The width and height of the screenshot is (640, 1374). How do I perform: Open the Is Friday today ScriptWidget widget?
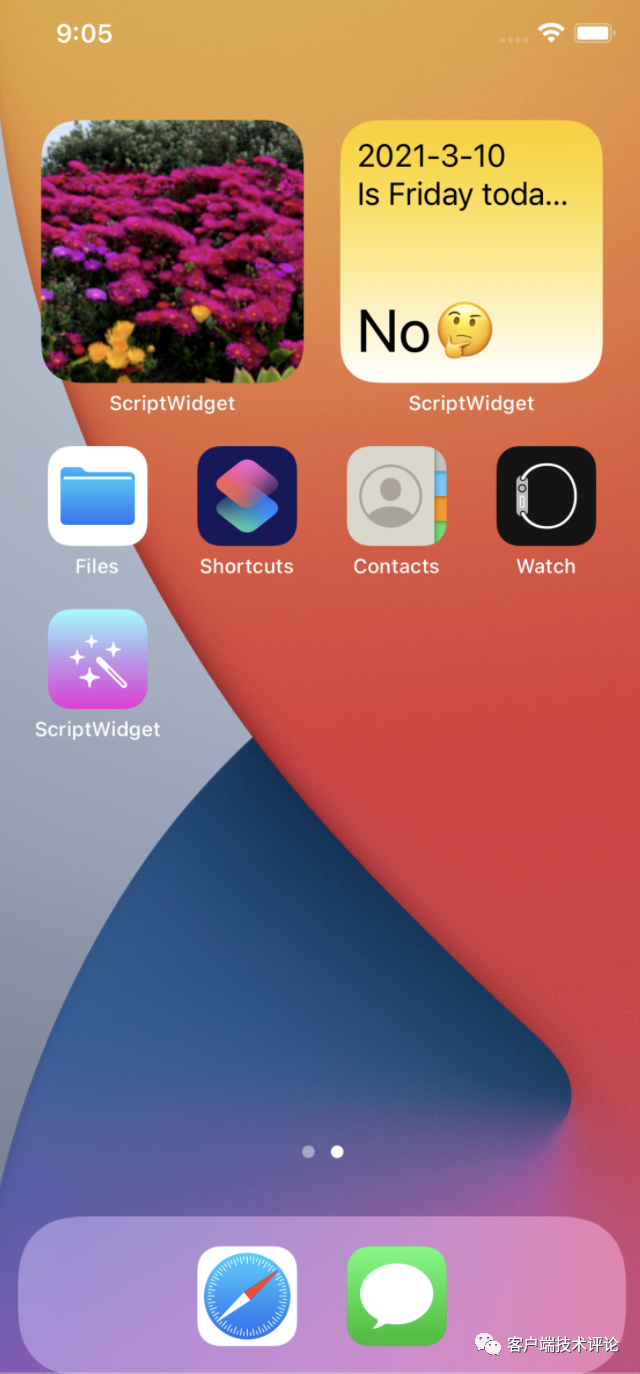coord(471,251)
